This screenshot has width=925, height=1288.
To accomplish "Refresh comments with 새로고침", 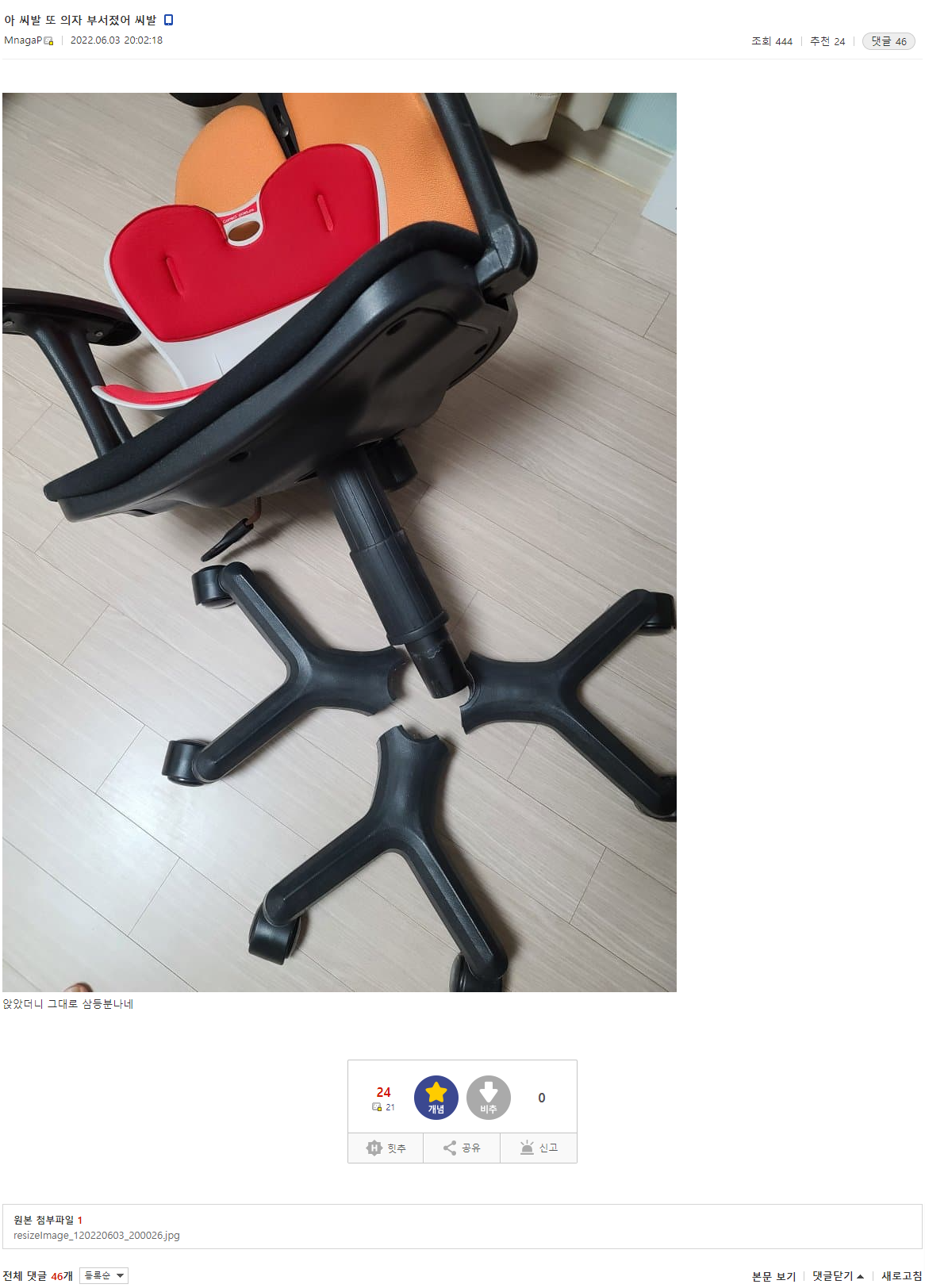I will (901, 1276).
